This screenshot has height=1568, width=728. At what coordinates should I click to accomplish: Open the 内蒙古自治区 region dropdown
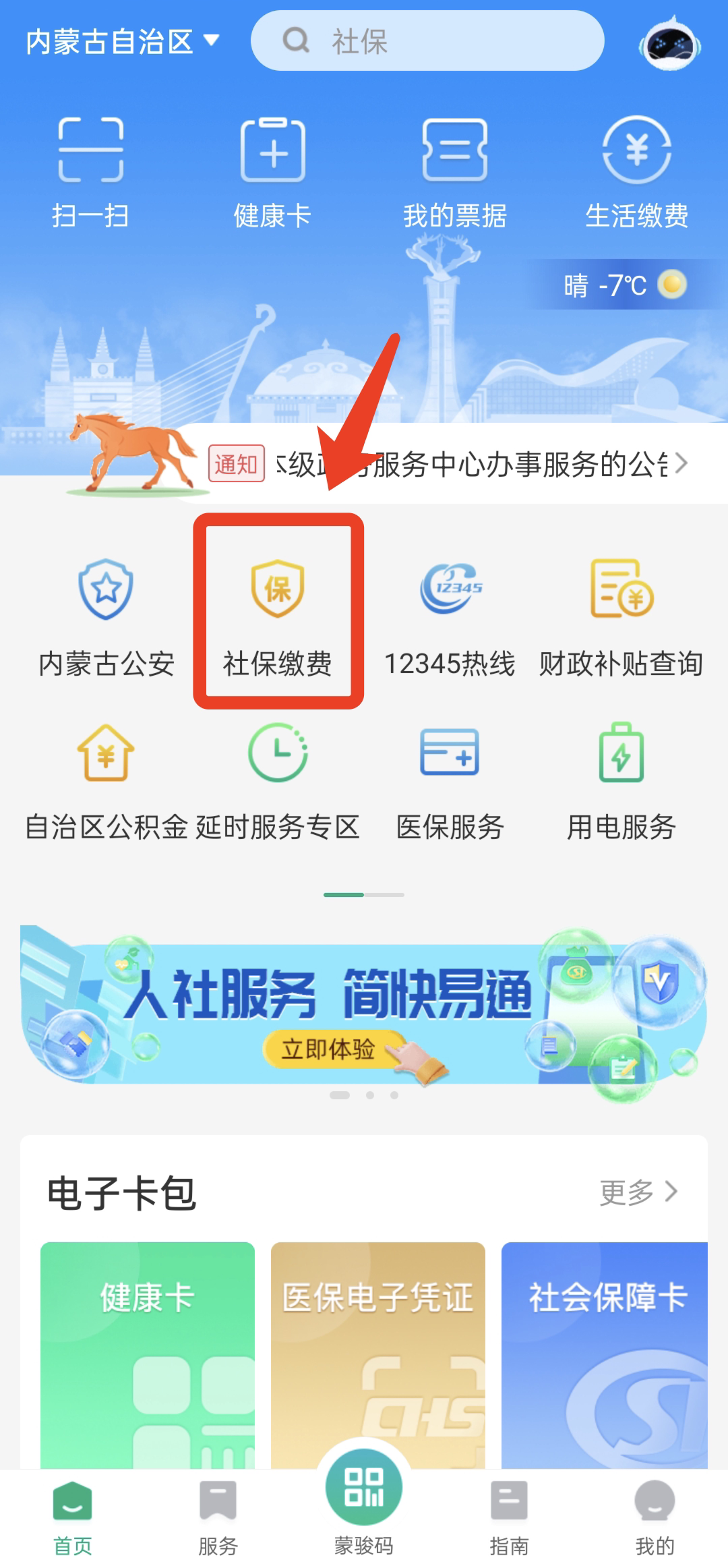click(x=122, y=42)
